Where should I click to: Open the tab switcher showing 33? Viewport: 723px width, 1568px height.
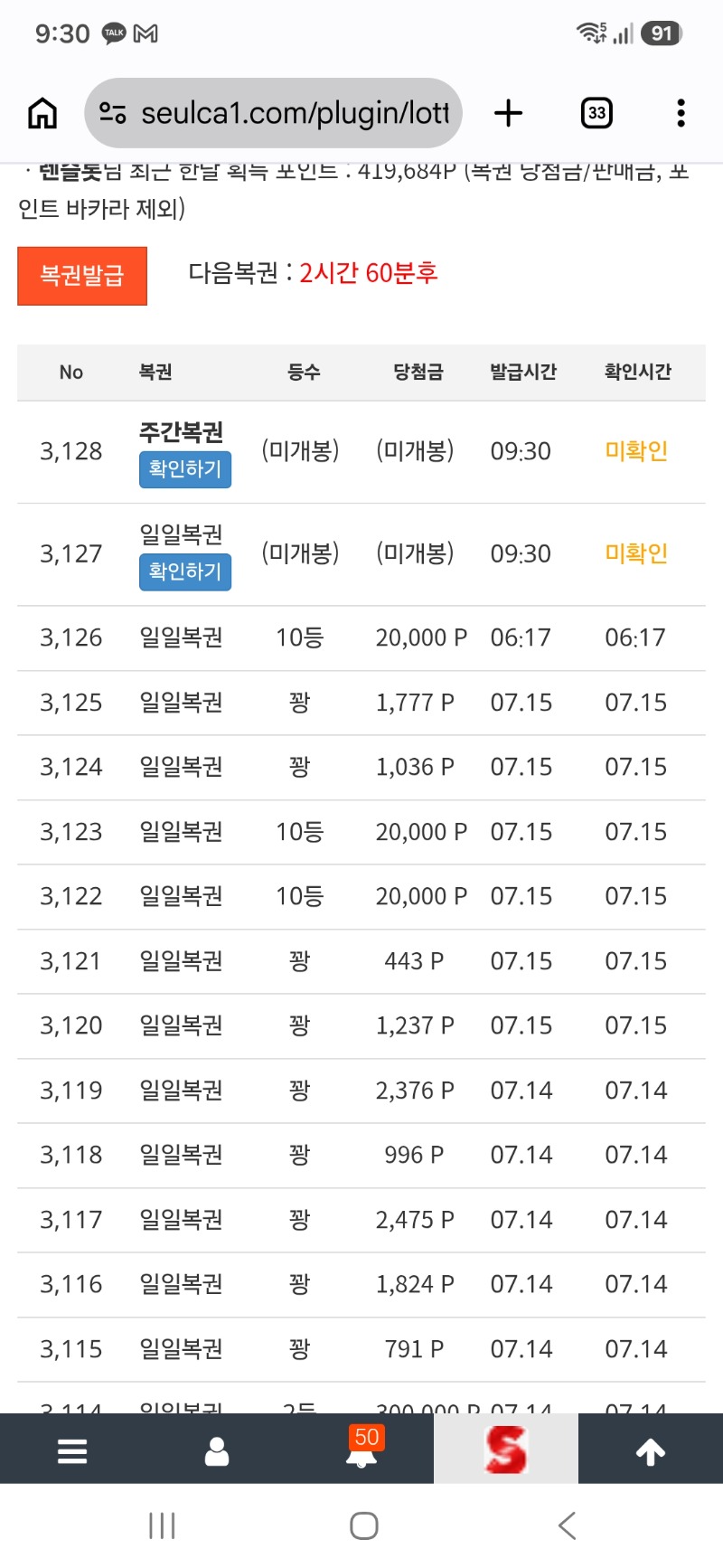click(x=596, y=113)
